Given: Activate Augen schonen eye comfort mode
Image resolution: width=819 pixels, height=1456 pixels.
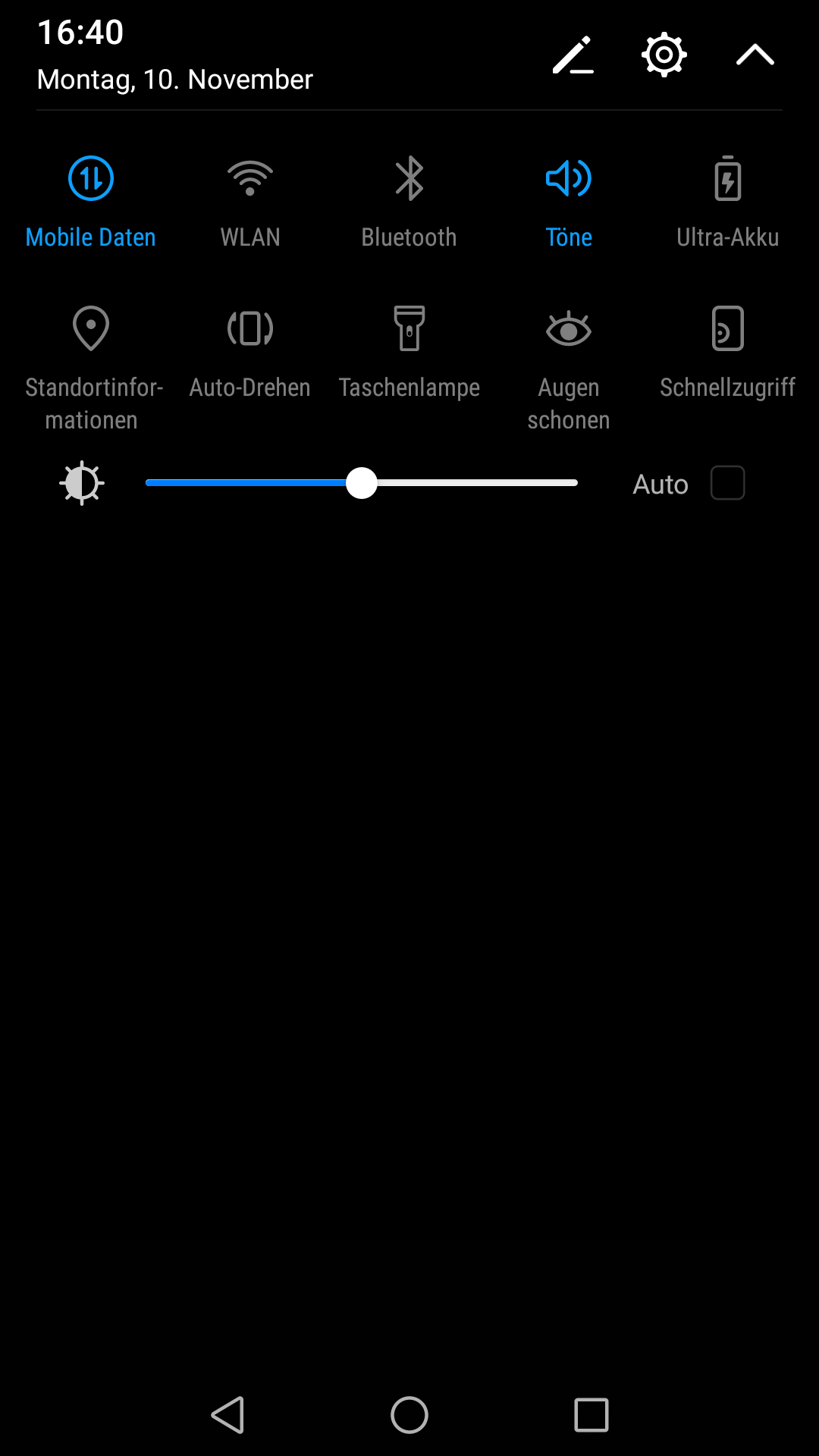Looking at the screenshot, I should 568,350.
